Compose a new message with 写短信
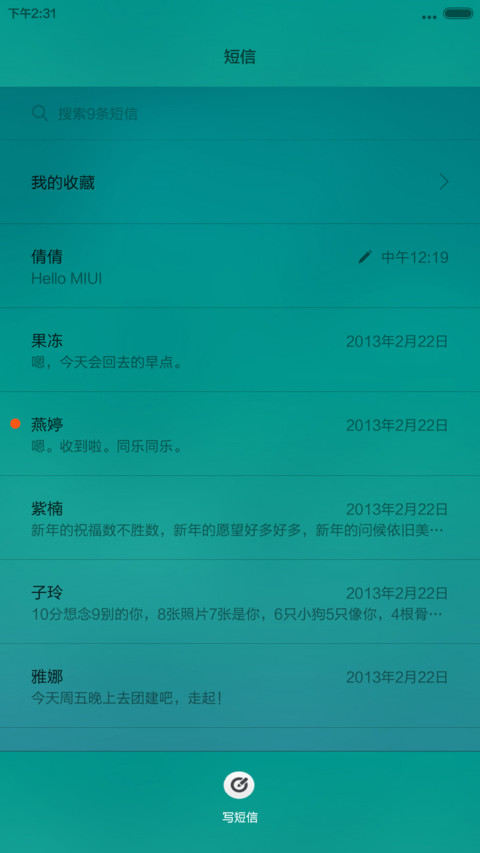Image resolution: width=480 pixels, height=853 pixels. (239, 797)
